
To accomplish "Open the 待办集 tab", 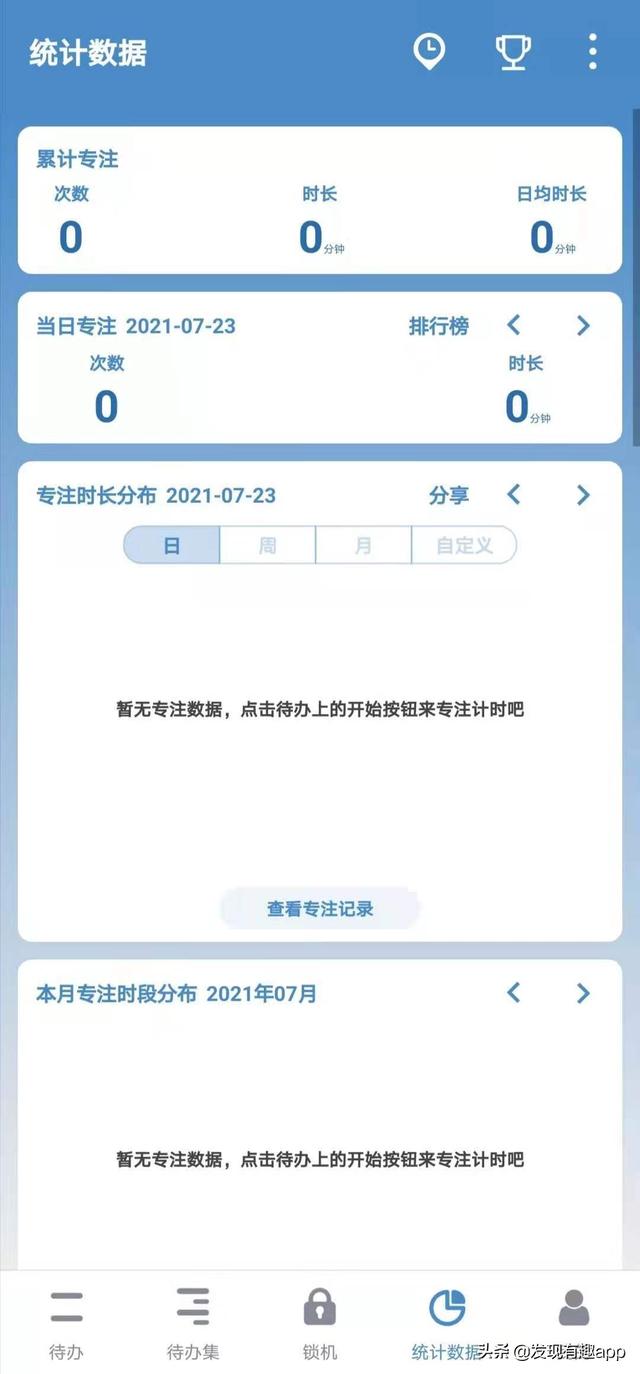I will click(193, 1323).
